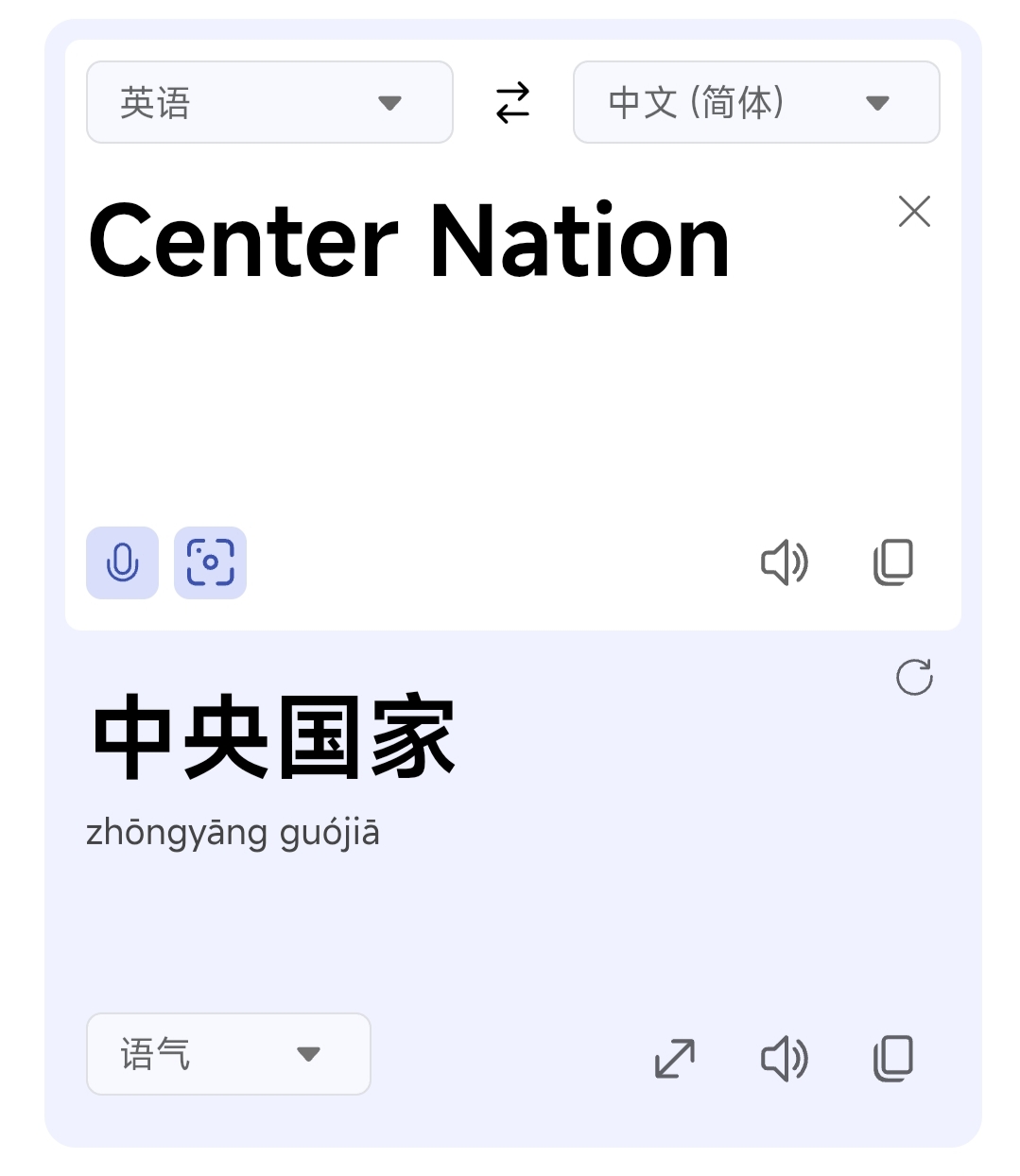The image size is (1020, 1176).
Task: Open camera scan translation
Action: (x=210, y=563)
